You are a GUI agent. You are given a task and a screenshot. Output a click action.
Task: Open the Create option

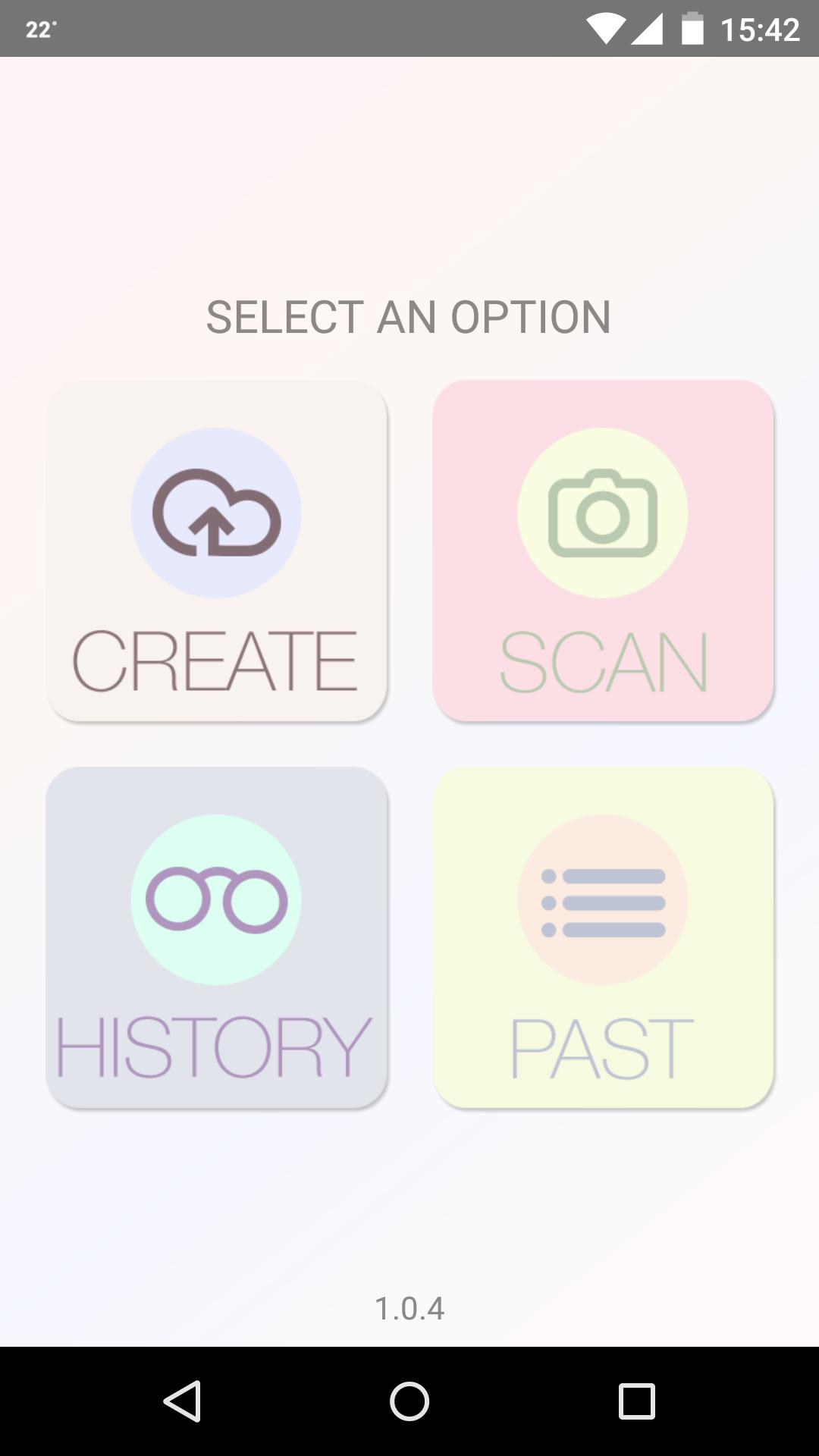(x=217, y=551)
